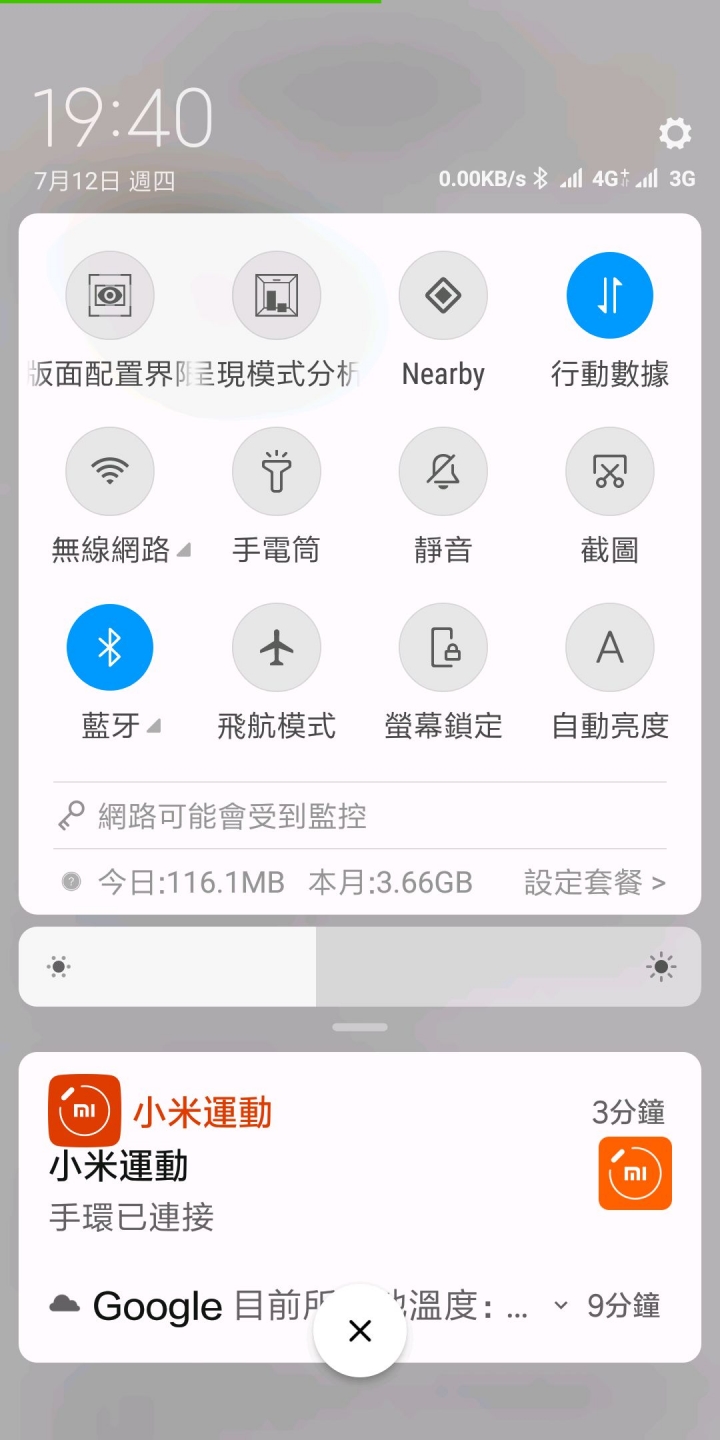Open system settings via the gear icon
Screen dimensions: 720x1440
(676, 134)
